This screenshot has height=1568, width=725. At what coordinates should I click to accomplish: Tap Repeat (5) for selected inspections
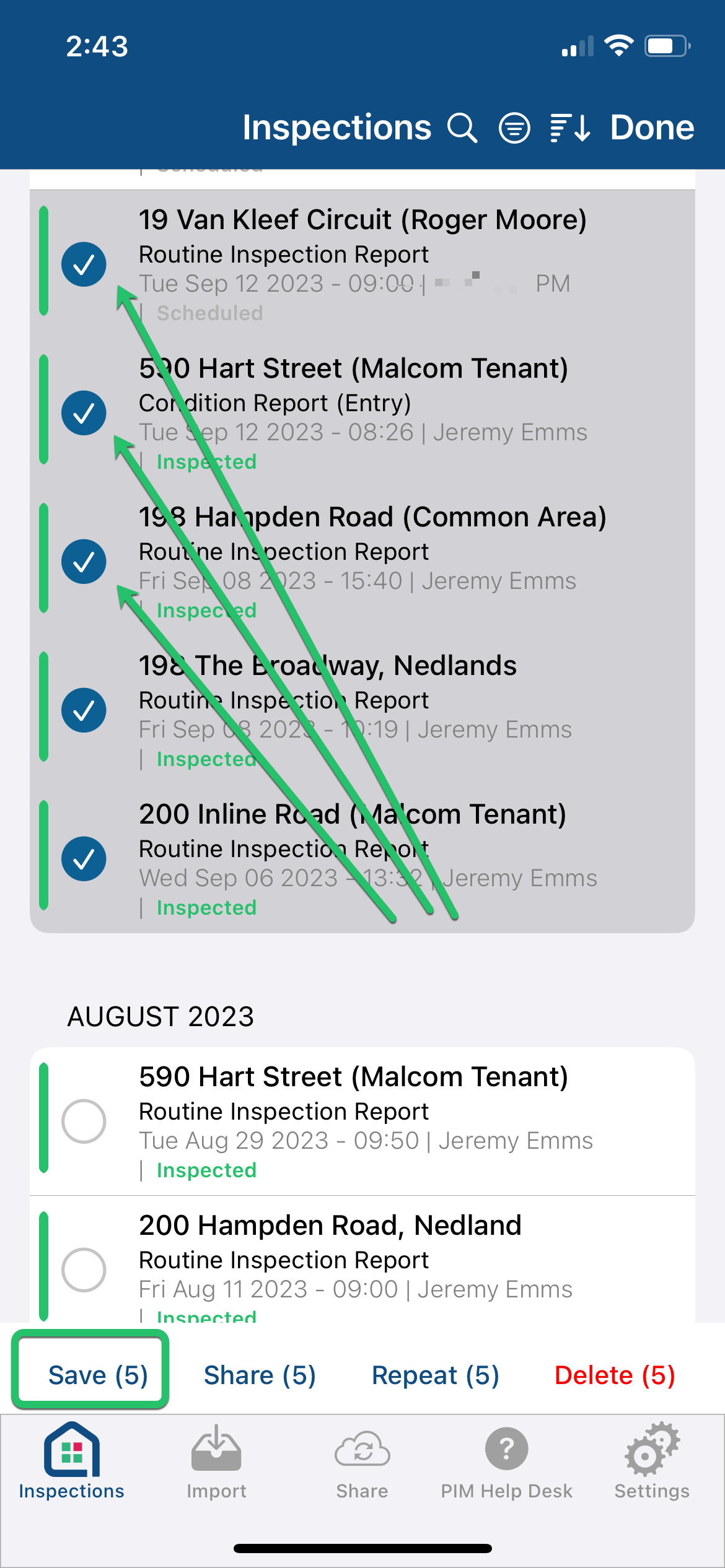pyautogui.click(x=435, y=1375)
